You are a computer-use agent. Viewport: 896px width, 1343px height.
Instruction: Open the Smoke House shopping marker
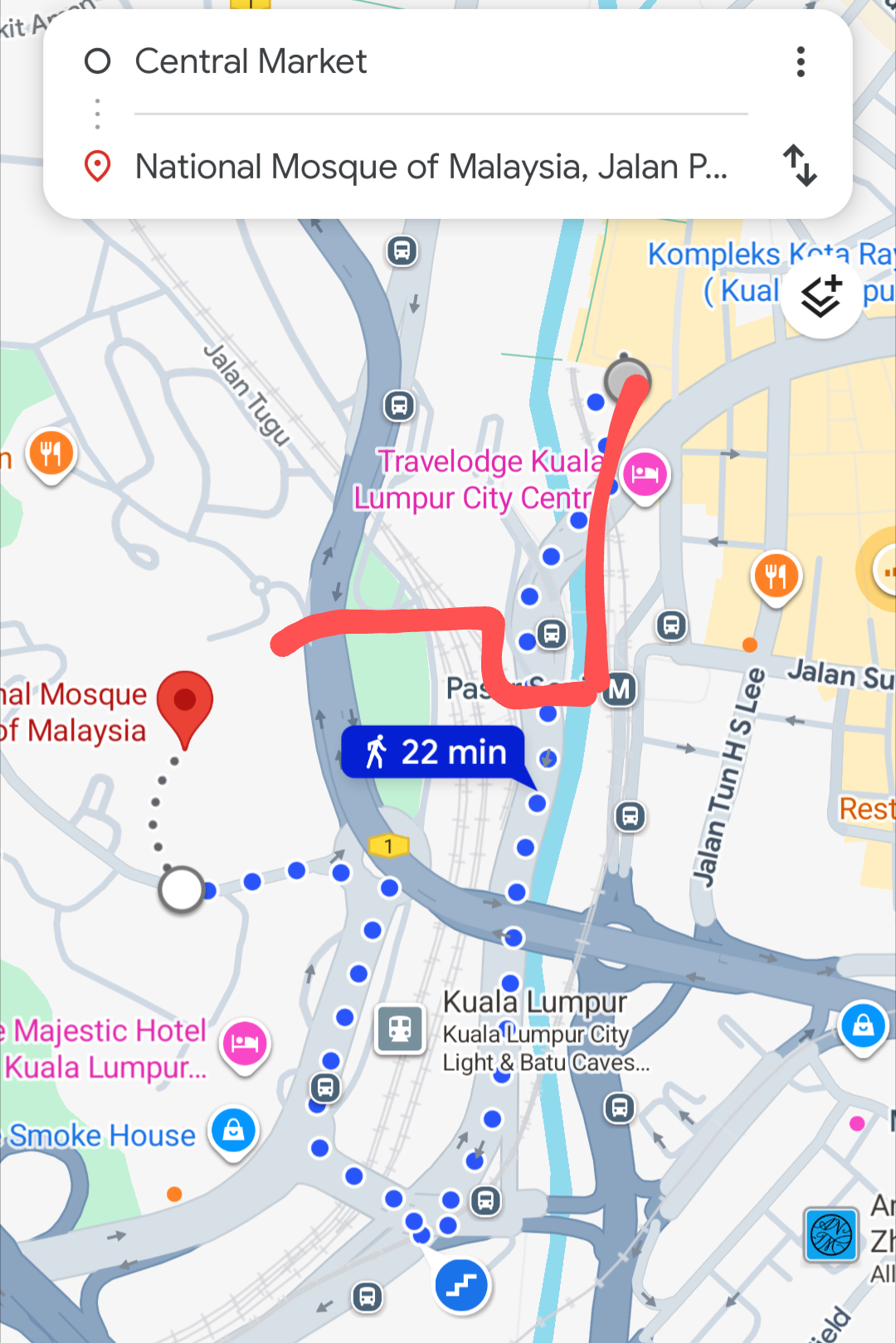pyautogui.click(x=234, y=1131)
